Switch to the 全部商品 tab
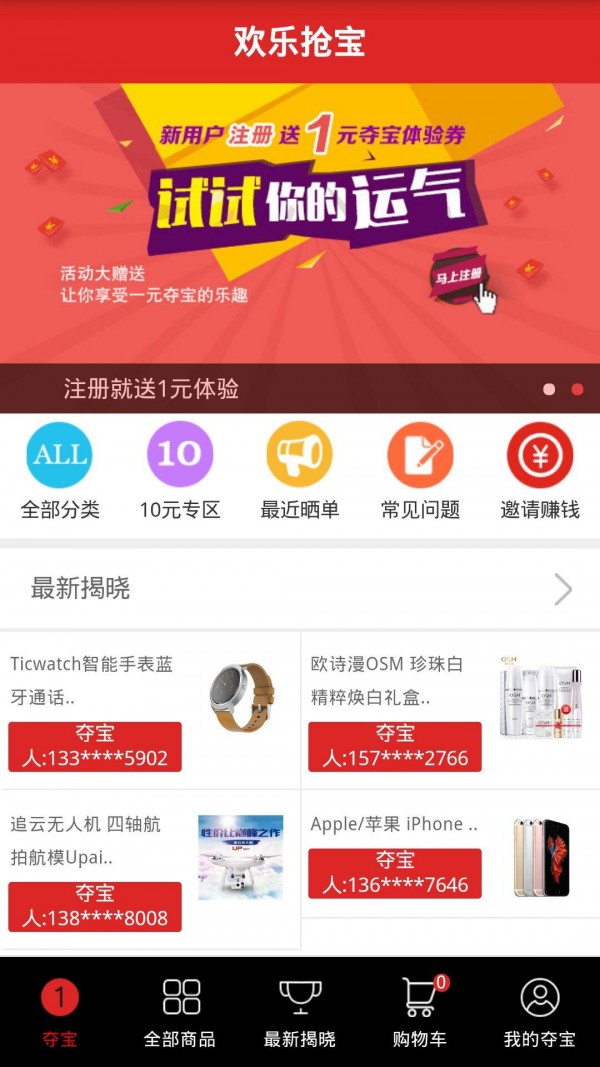This screenshot has width=600, height=1067. [180, 1012]
